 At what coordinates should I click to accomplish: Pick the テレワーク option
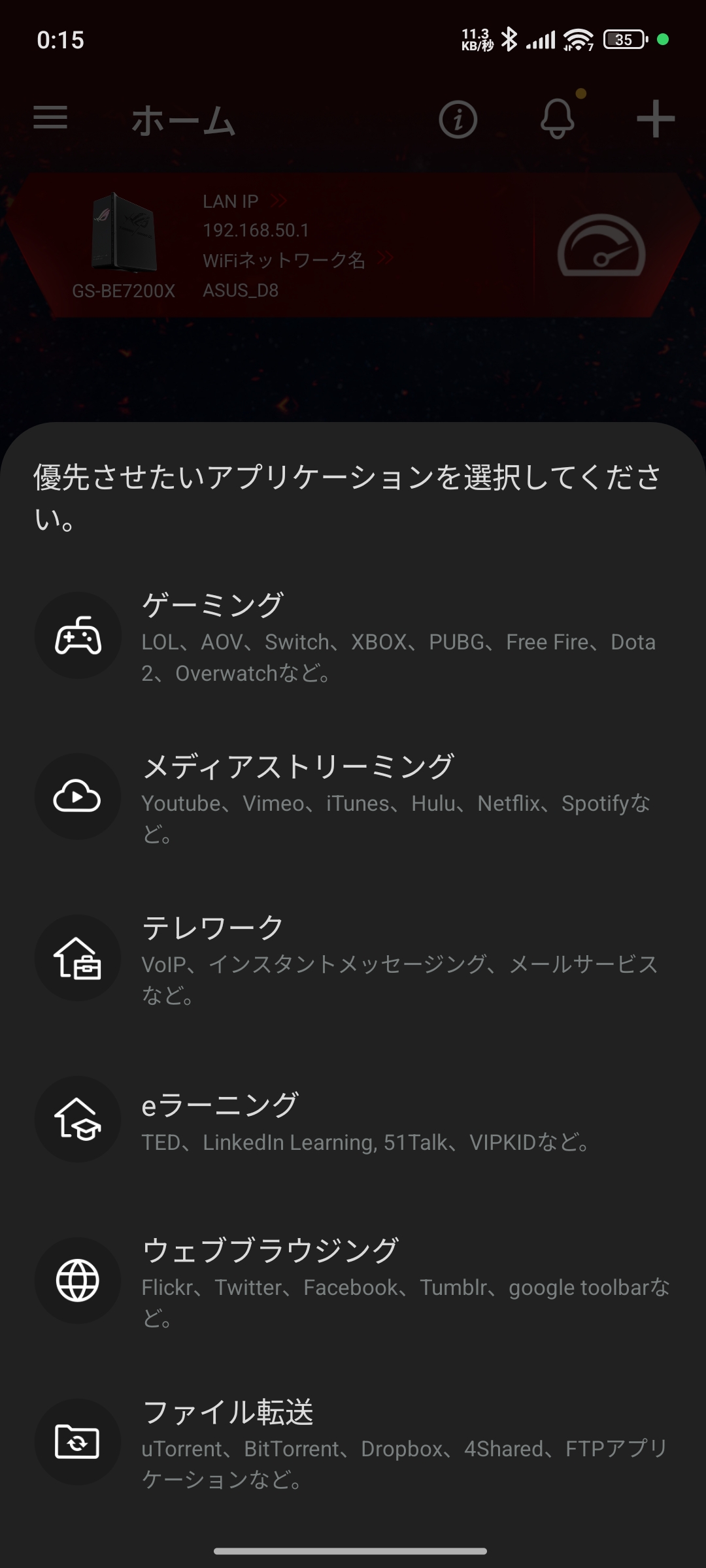353,958
